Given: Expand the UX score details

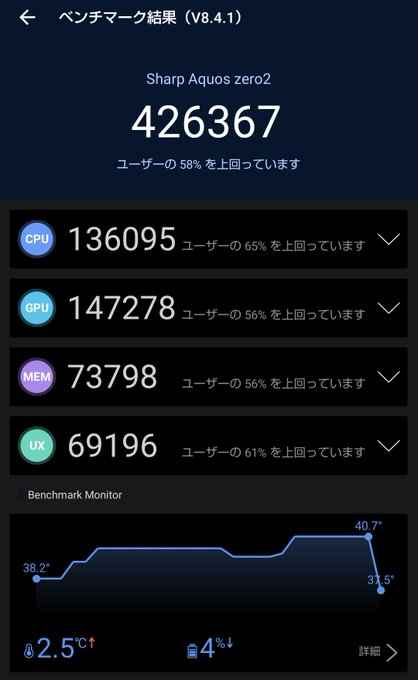Looking at the screenshot, I should pos(389,445).
